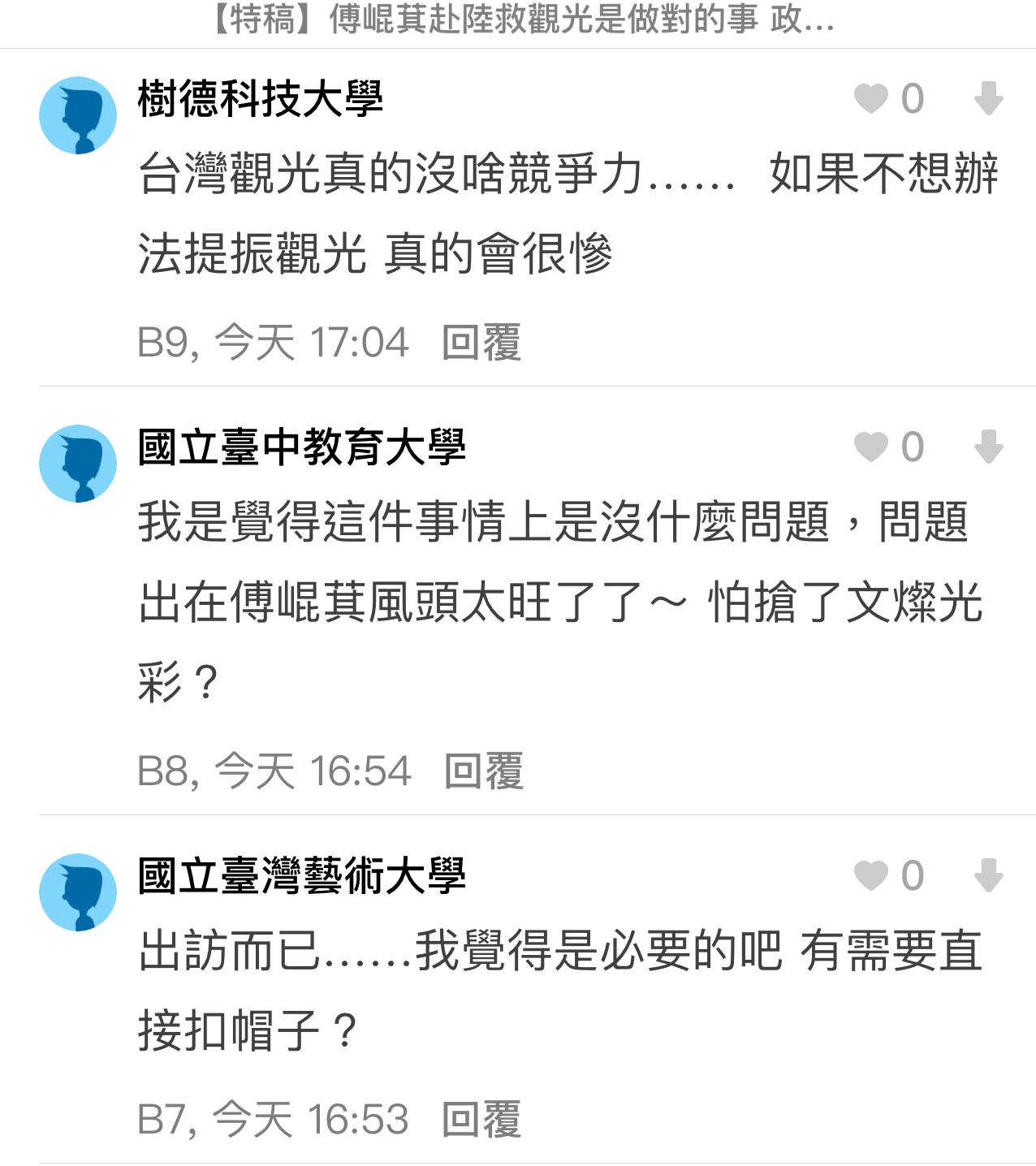
Task: Like the 樹德科技大學 comment
Action: (871, 99)
